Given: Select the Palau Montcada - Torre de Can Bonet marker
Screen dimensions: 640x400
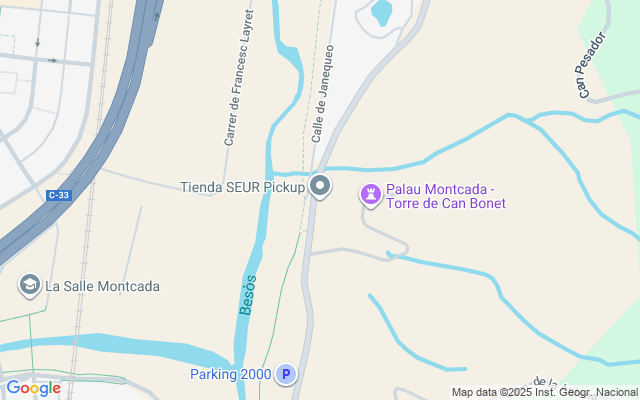Looking at the screenshot, I should [x=371, y=195].
